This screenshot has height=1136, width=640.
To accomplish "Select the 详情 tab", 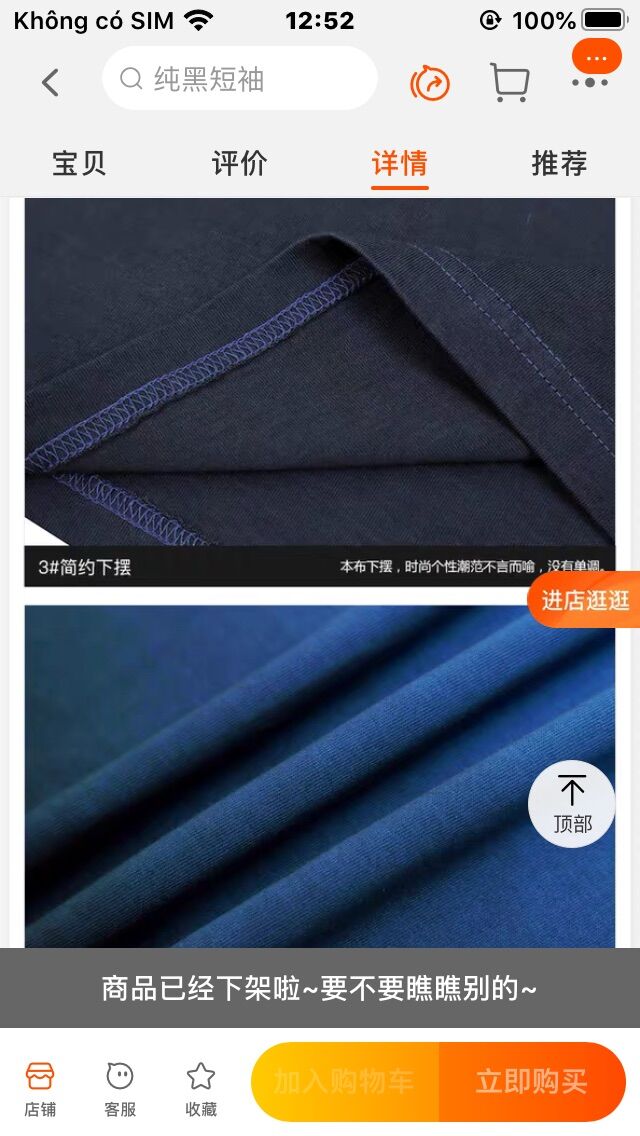I will coord(399,163).
